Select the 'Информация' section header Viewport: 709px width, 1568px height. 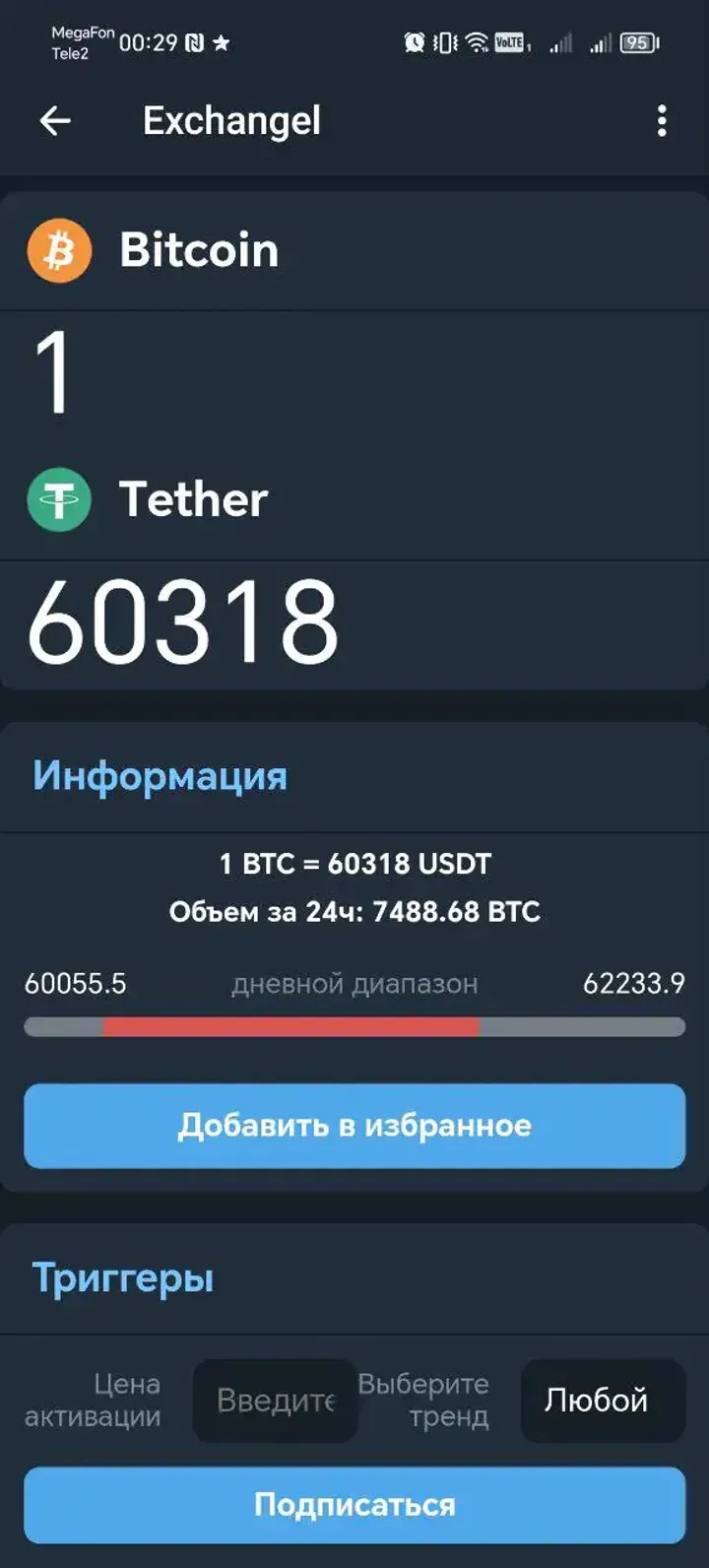(x=160, y=775)
